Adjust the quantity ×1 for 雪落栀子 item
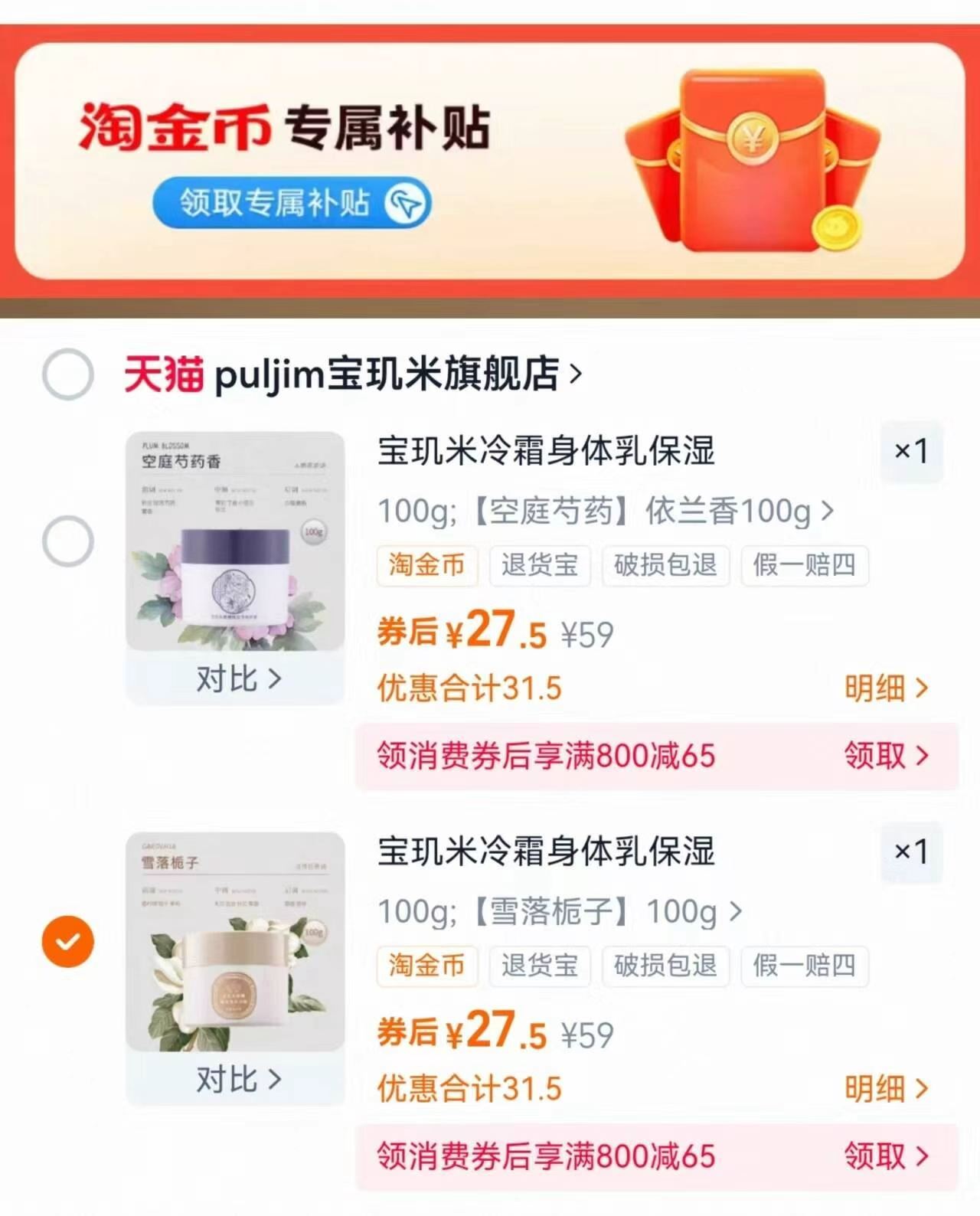980x1216 pixels. click(x=911, y=852)
